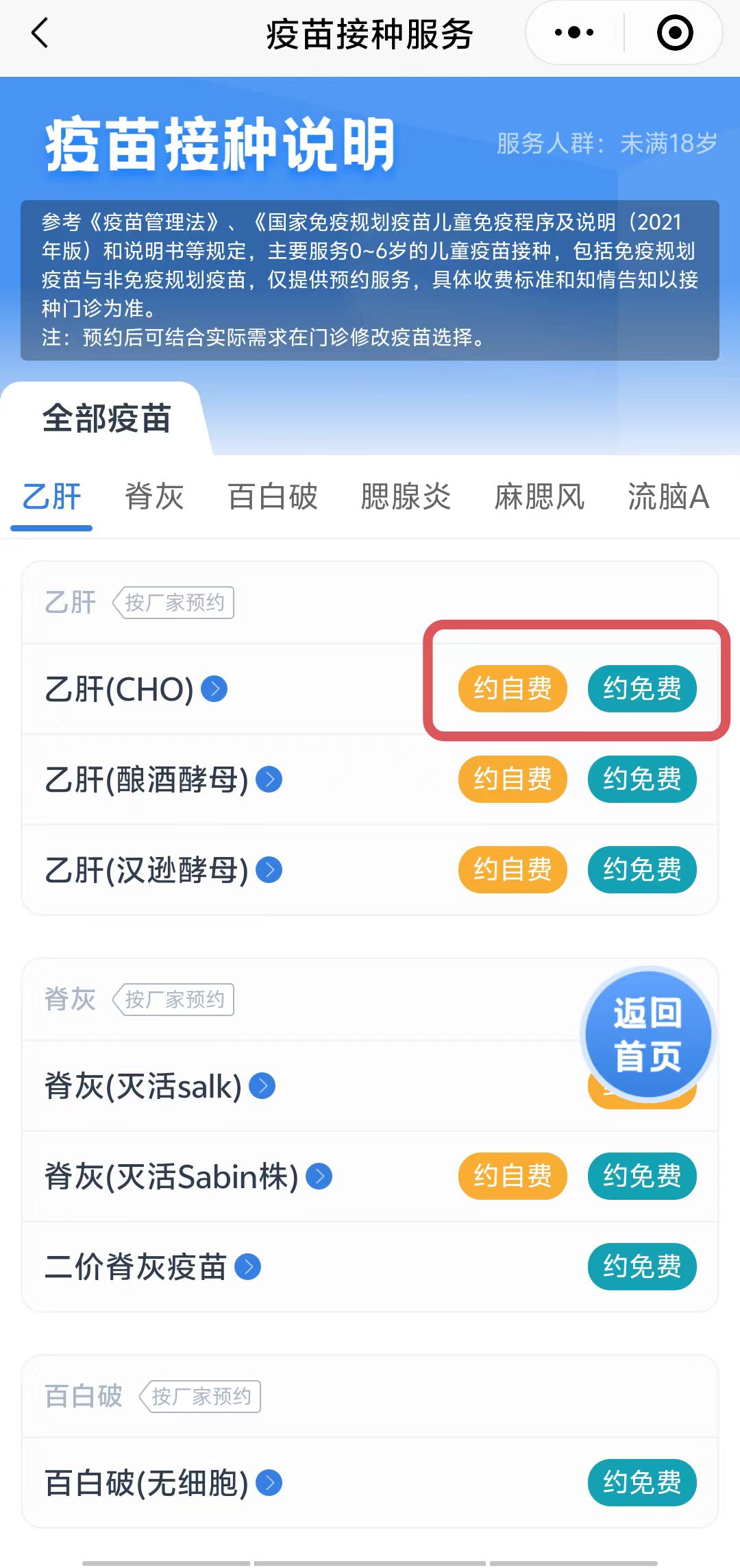Book 约自费 for 脊灰(灭活Sabin株)
740x1568 pixels.
pyautogui.click(x=513, y=1176)
